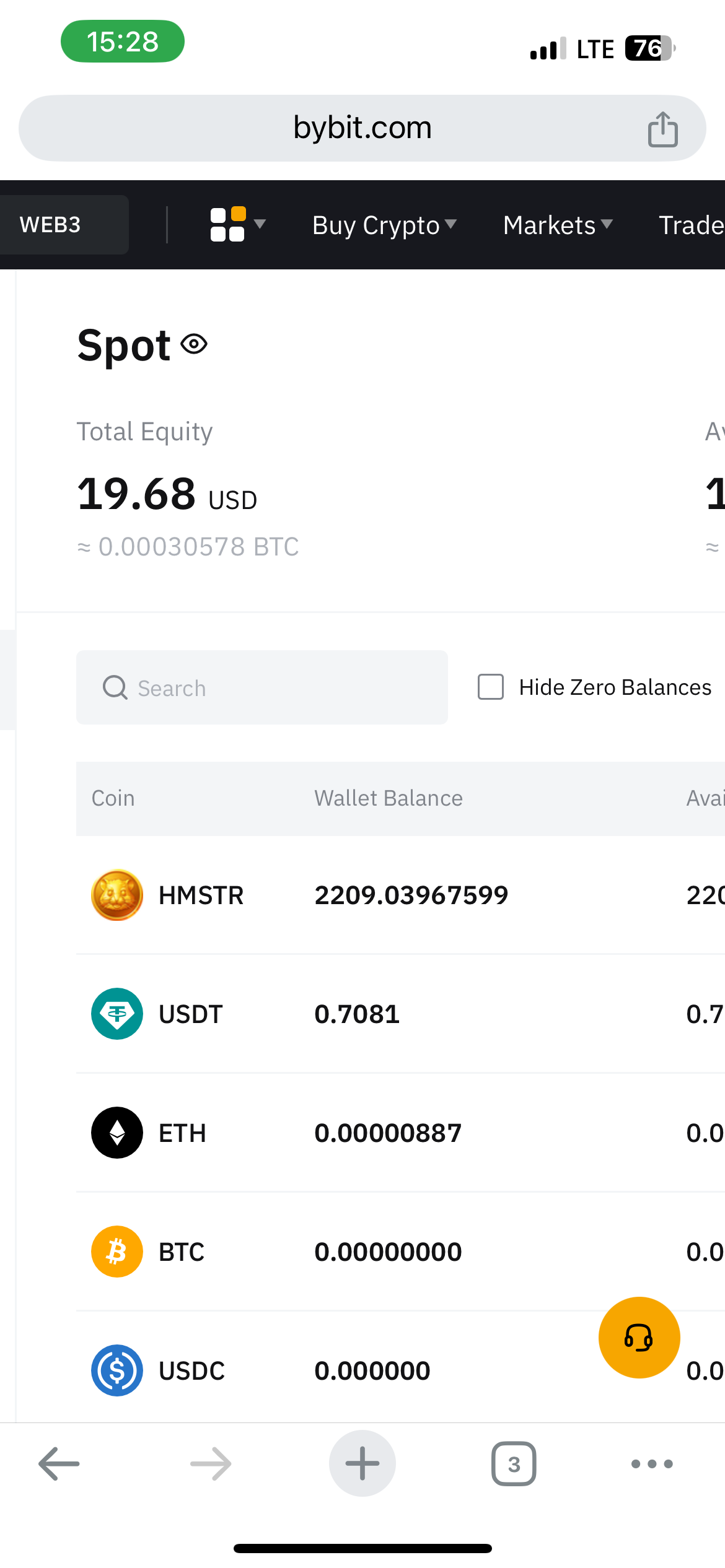Viewport: 725px width, 1568px height.
Task: Expand the apps grid dropdown
Action: pos(238,224)
